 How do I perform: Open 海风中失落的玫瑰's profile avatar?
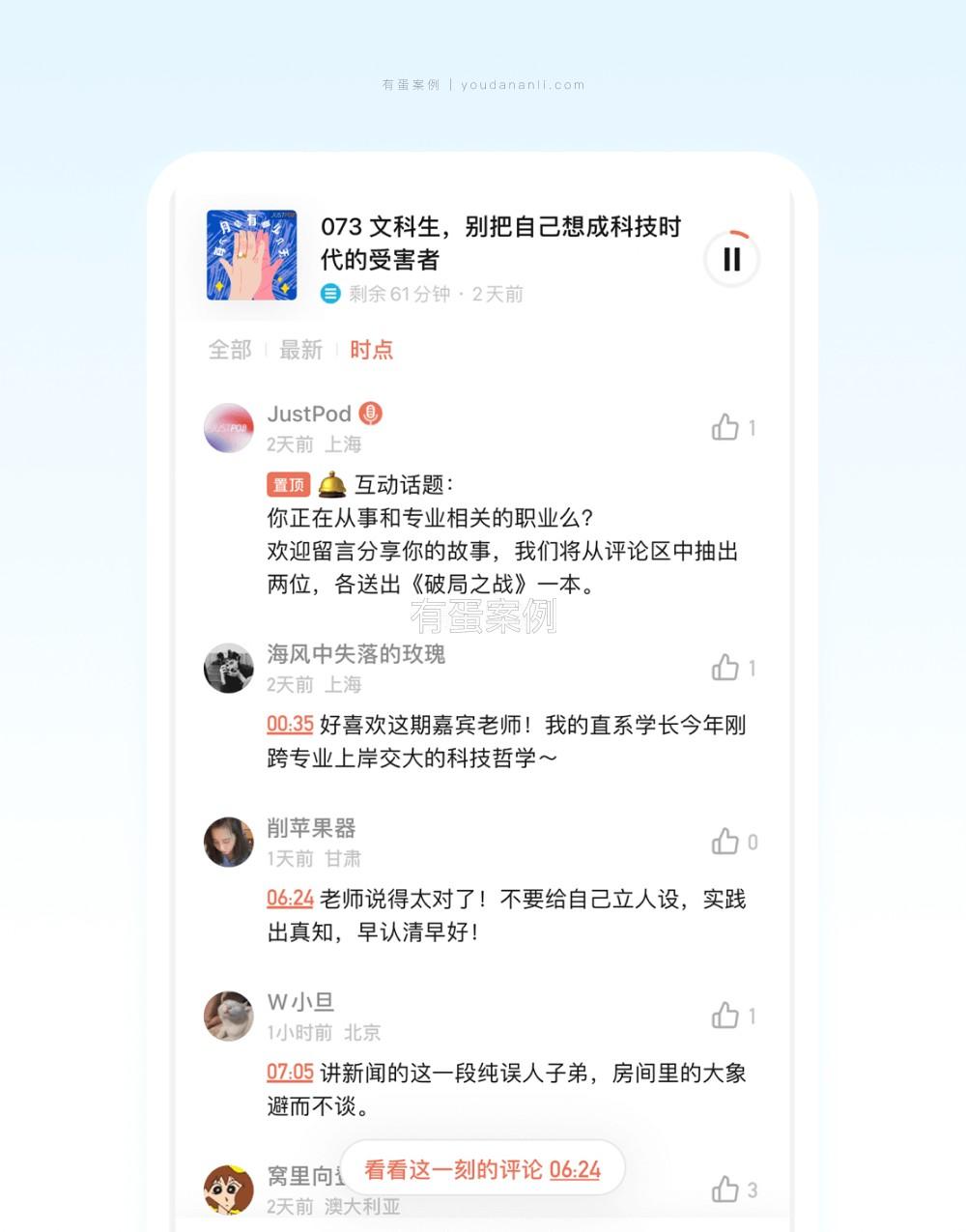coord(229,668)
